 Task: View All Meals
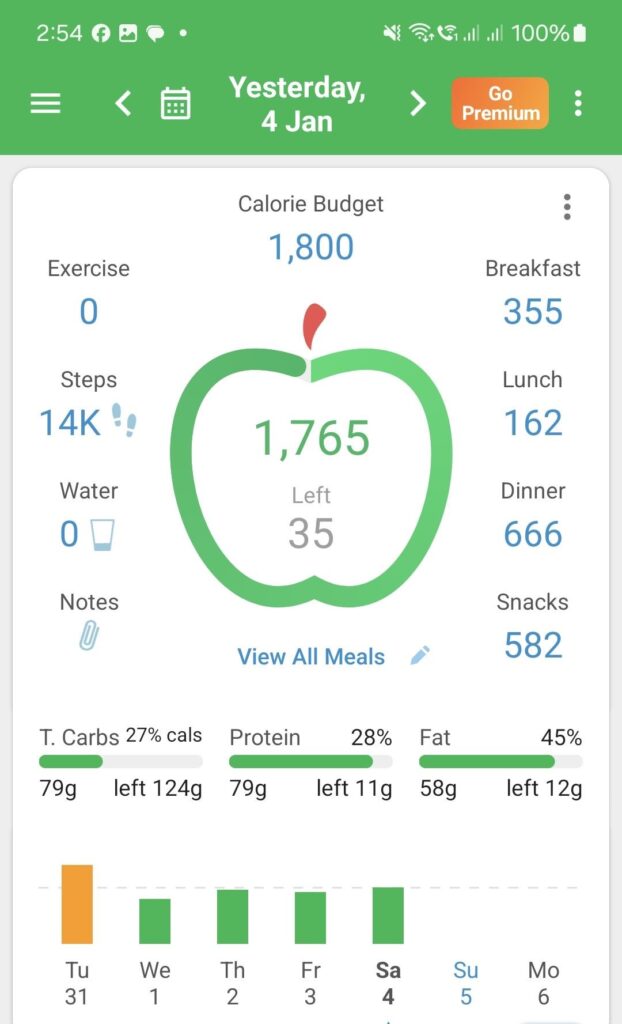(x=311, y=656)
